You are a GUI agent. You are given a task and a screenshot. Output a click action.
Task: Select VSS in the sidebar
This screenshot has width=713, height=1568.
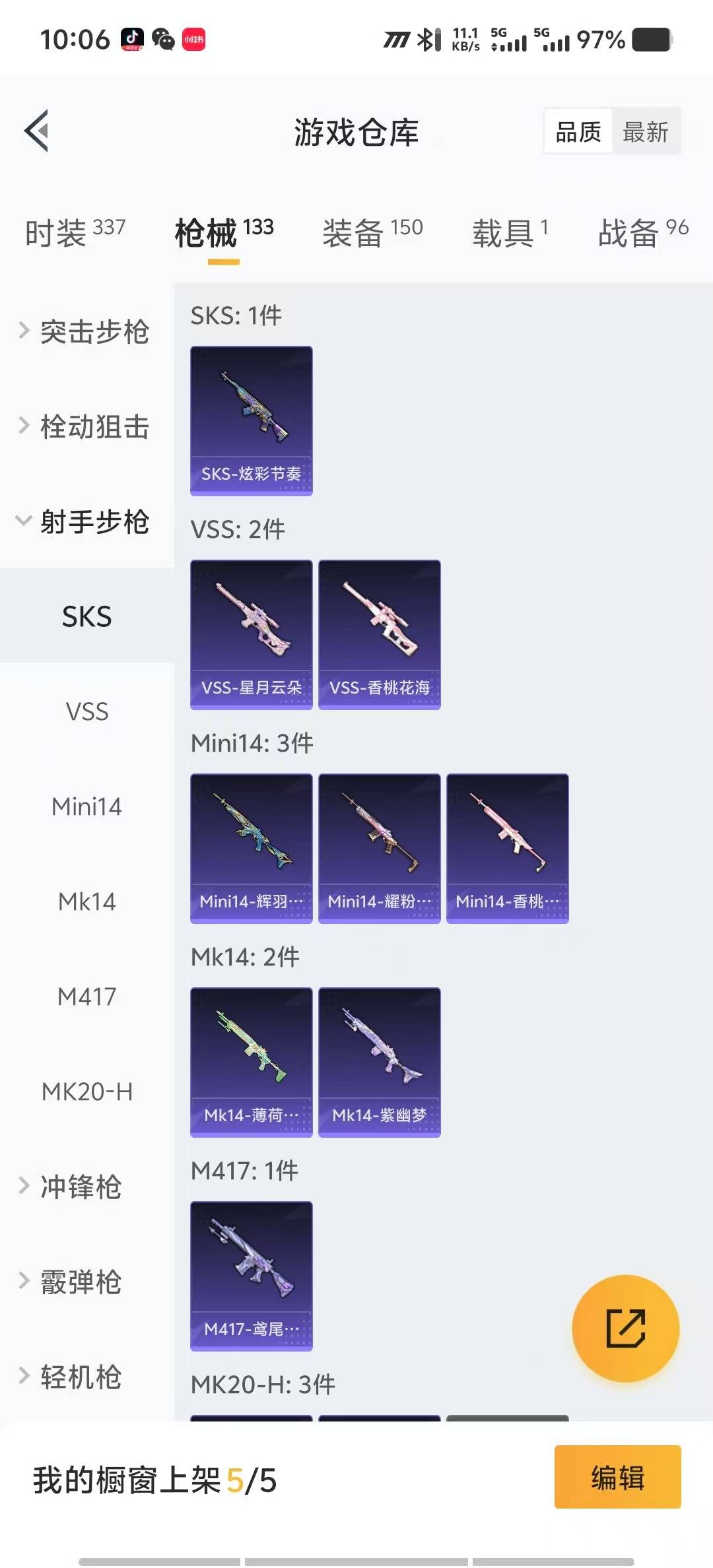(86, 711)
